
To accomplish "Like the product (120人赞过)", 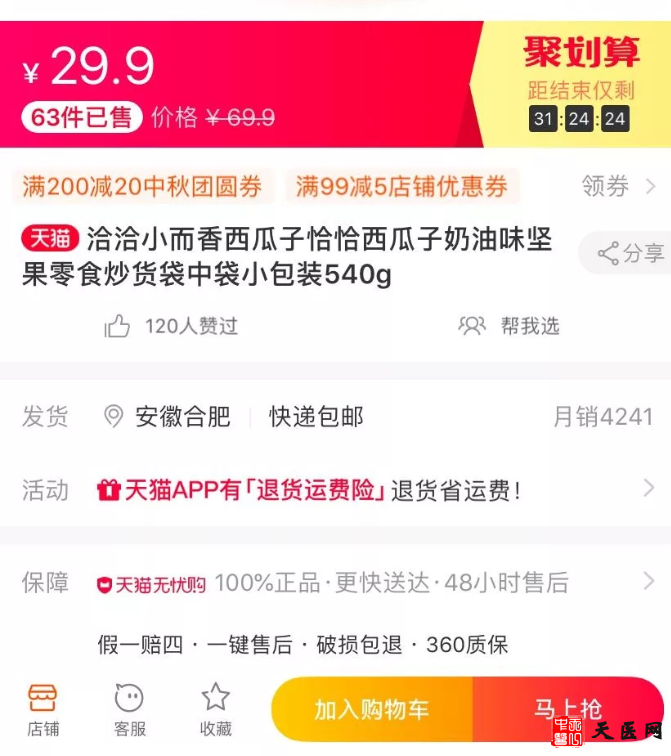I will click(171, 326).
